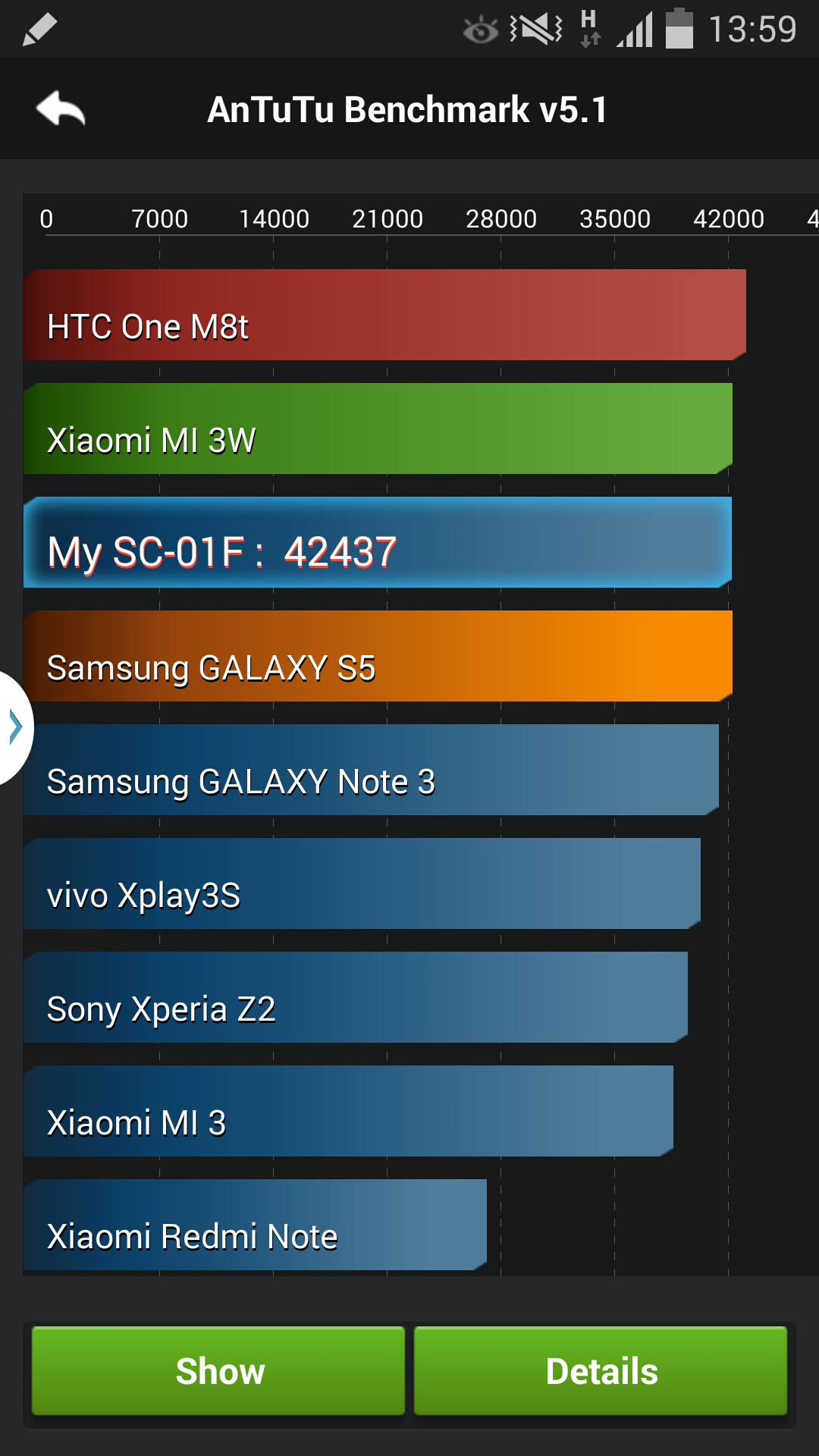Go back using the arrow icon
Viewport: 819px width, 1456px height.
click(x=61, y=109)
